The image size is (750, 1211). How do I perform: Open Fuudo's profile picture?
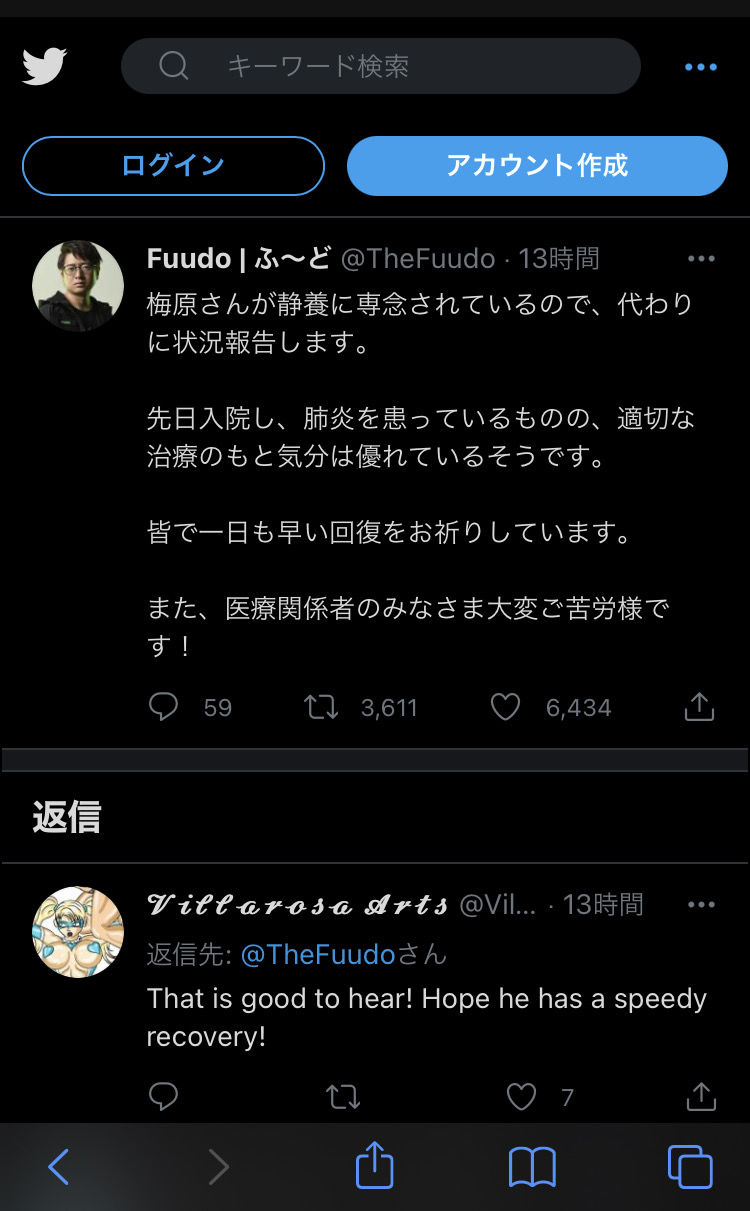[x=78, y=286]
